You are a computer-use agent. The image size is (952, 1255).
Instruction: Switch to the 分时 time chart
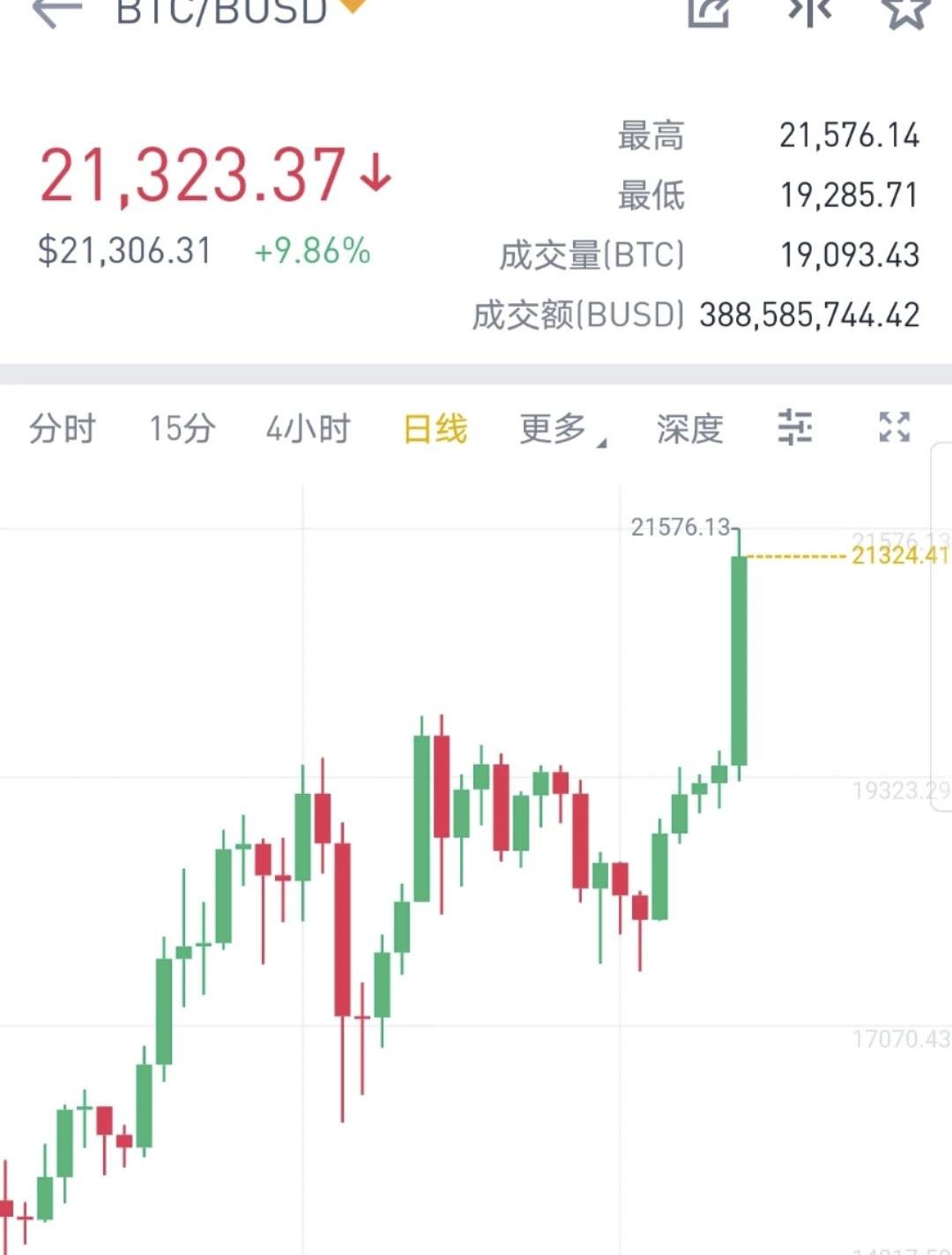coord(62,429)
